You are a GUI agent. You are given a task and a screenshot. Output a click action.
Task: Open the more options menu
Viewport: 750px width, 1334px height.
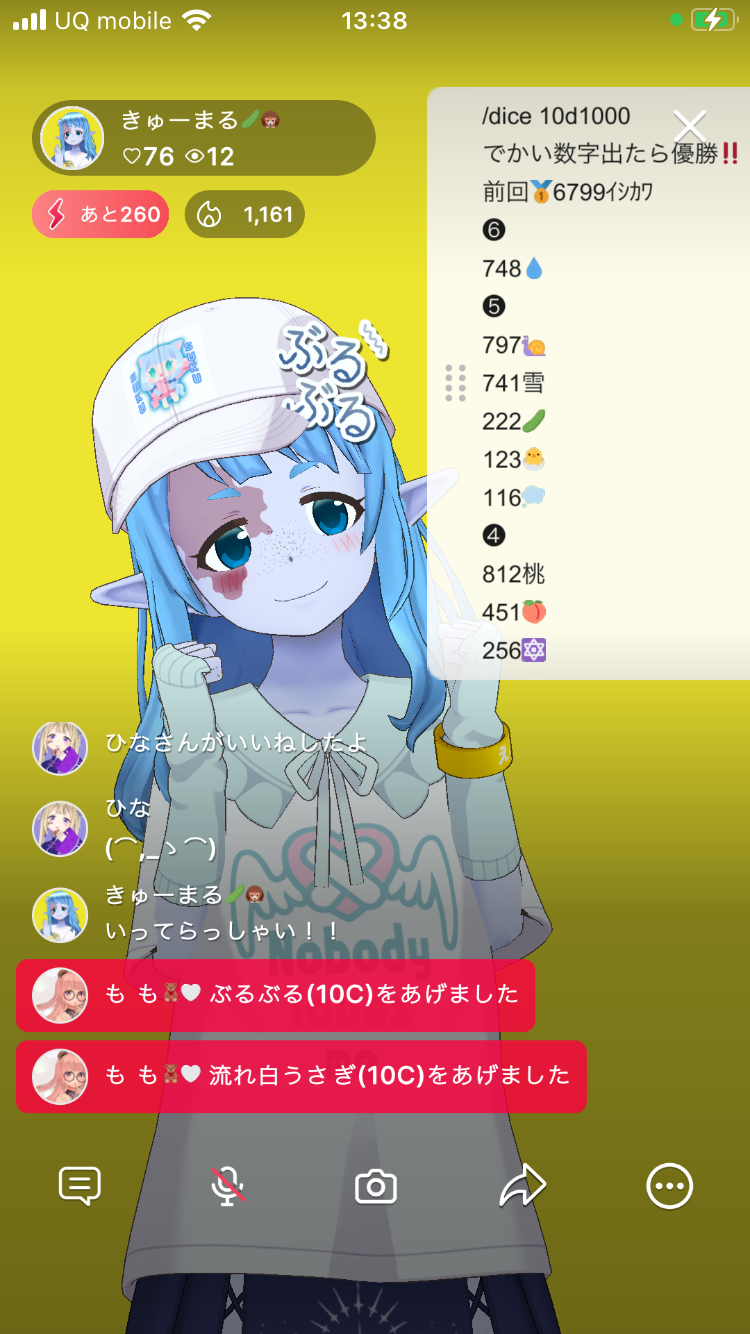tap(669, 1187)
